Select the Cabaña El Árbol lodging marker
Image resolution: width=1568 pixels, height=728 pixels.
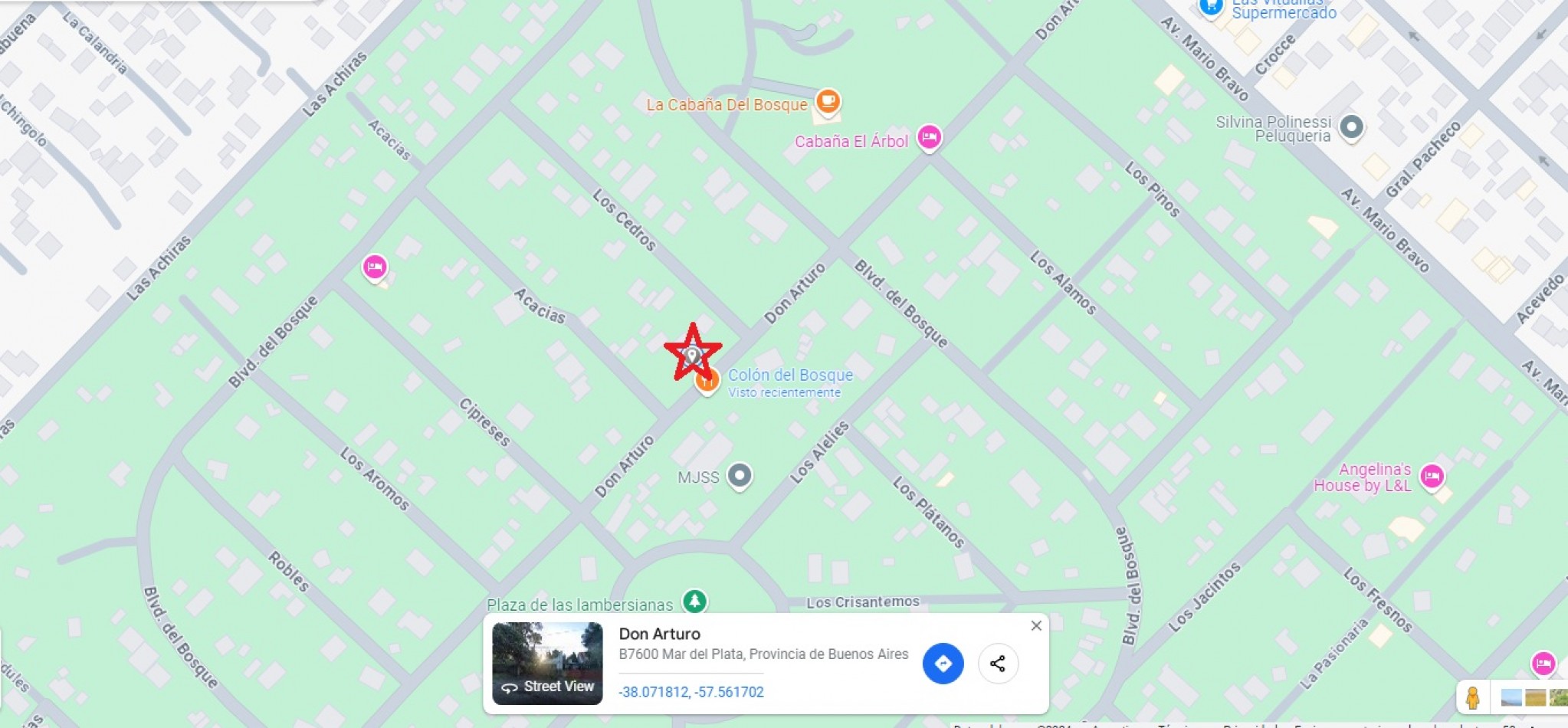click(930, 137)
